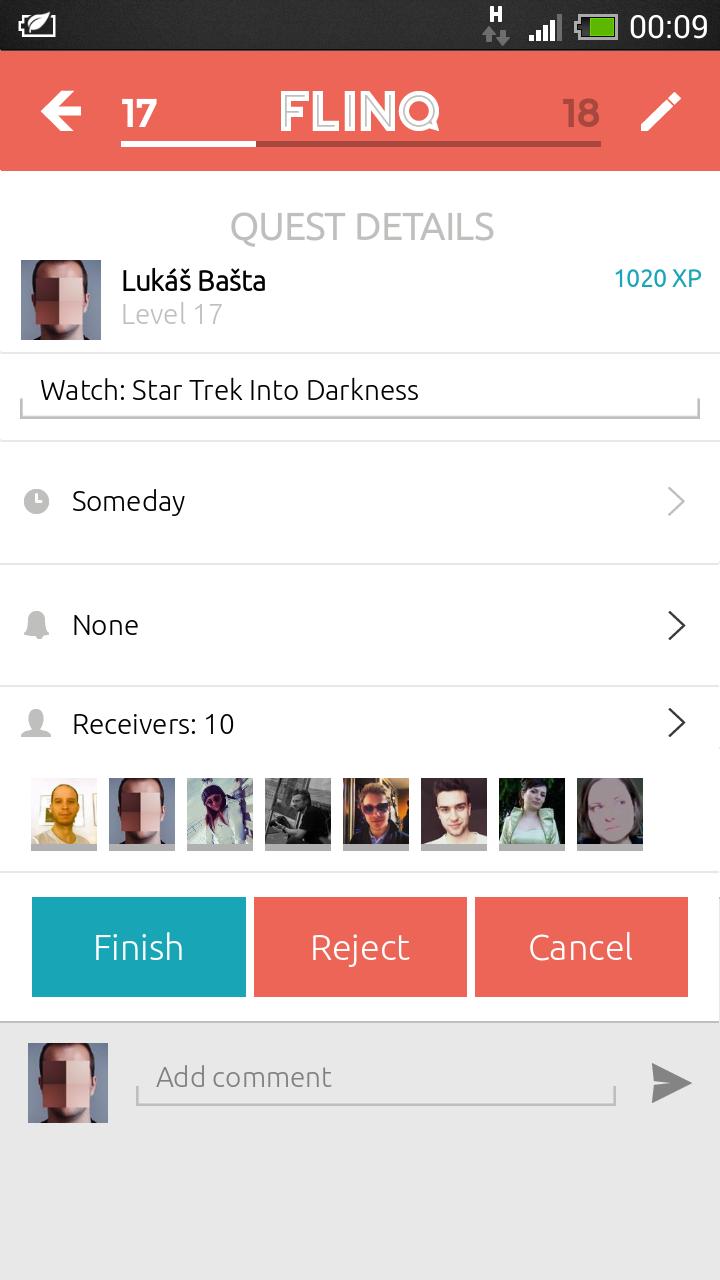Tap the FLINQ logo in the header
This screenshot has width=720, height=1280.
point(360,111)
